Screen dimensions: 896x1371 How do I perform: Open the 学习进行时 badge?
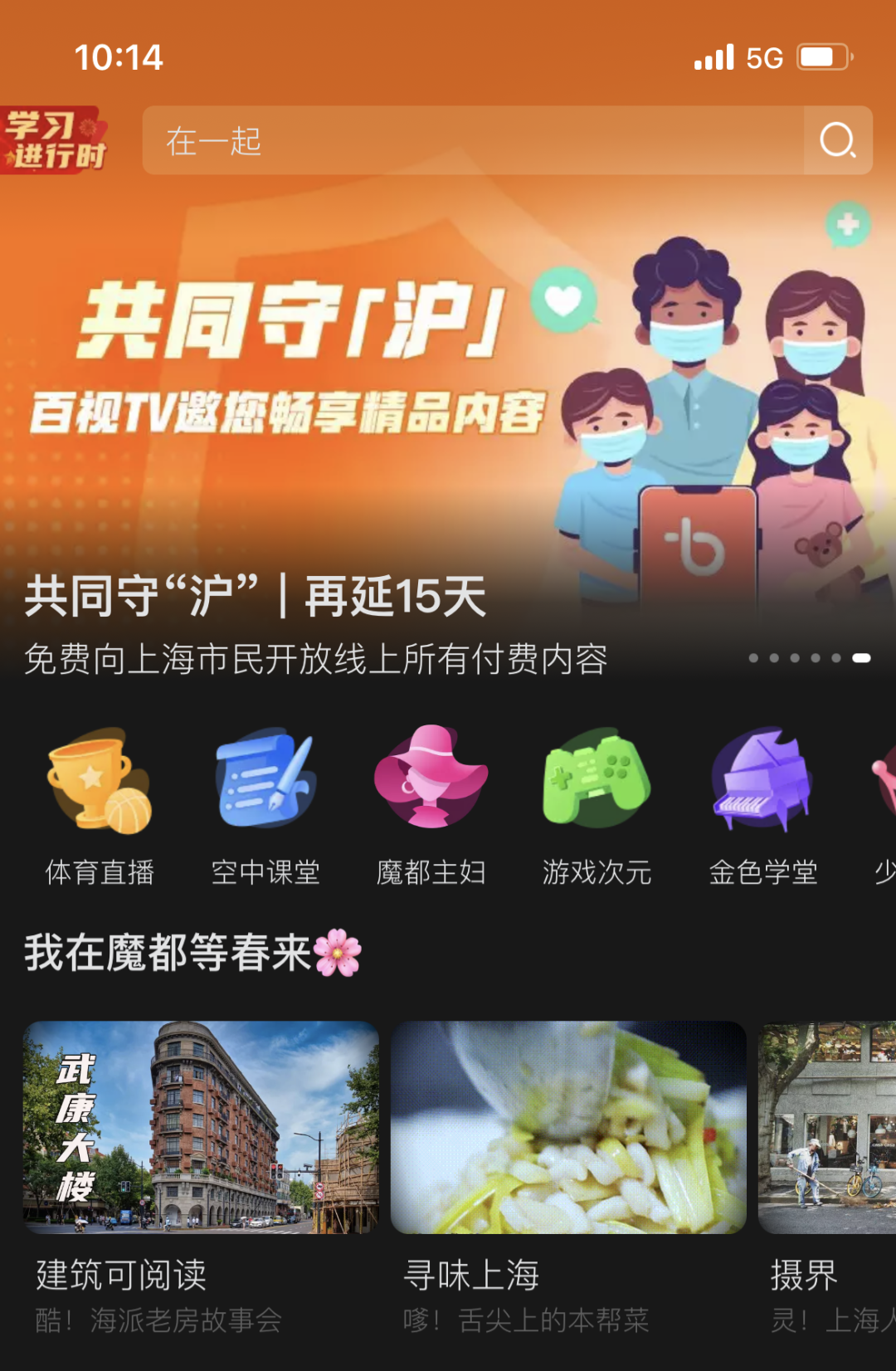(55, 139)
